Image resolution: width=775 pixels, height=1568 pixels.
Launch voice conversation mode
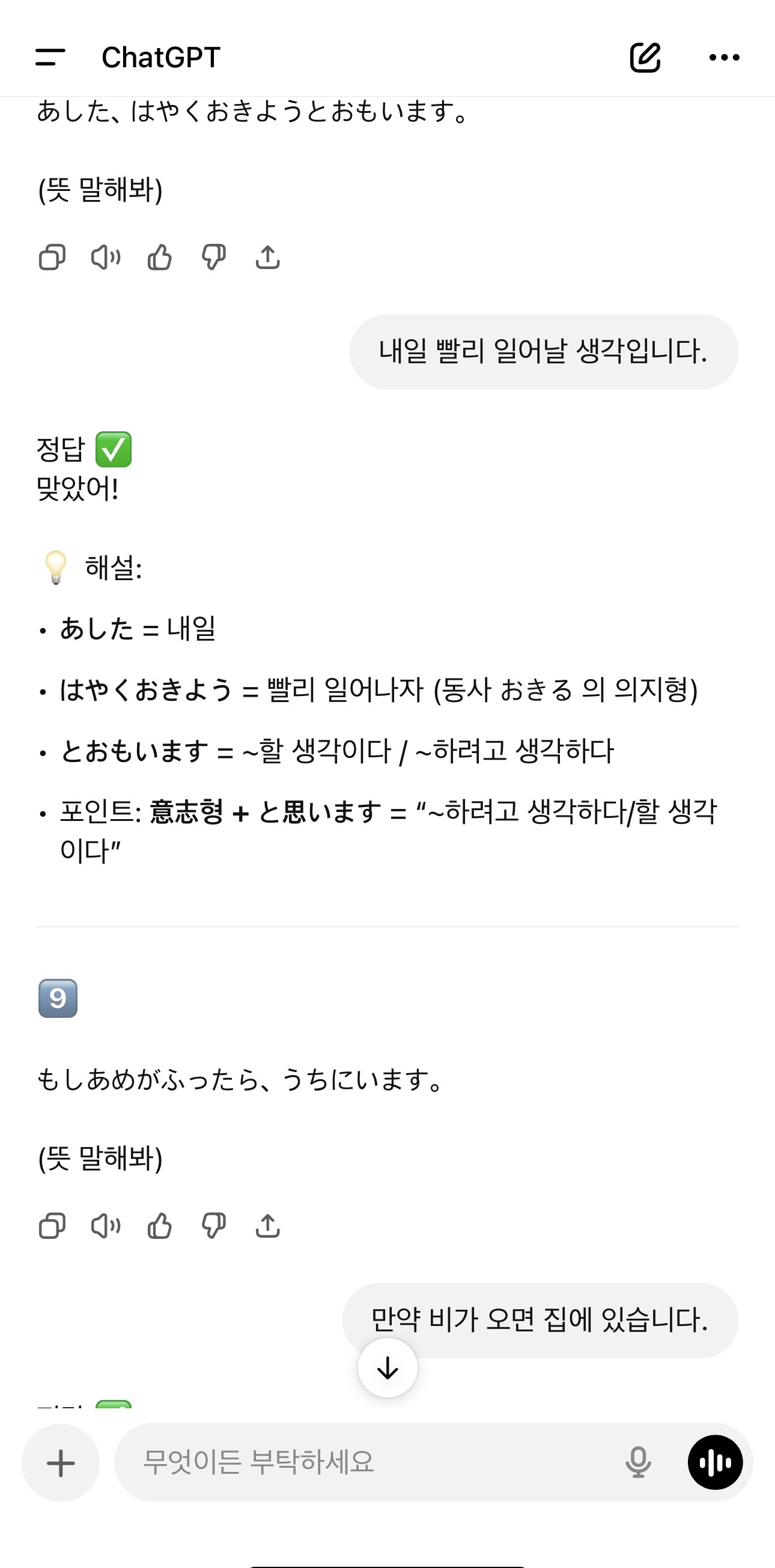(715, 1463)
